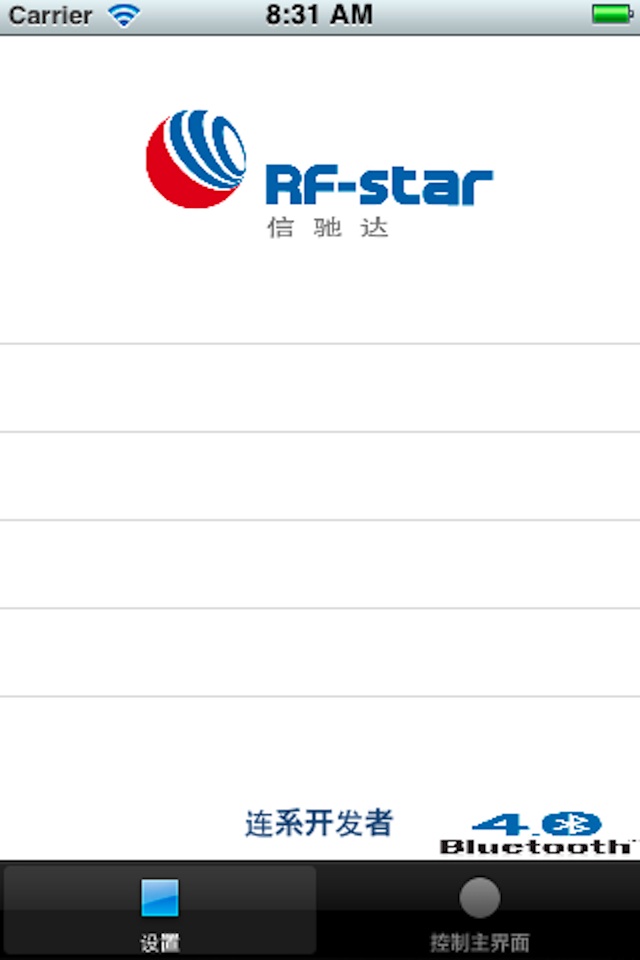640x960 pixels.
Task: Open the 控制主界面 tab
Action: point(479,912)
